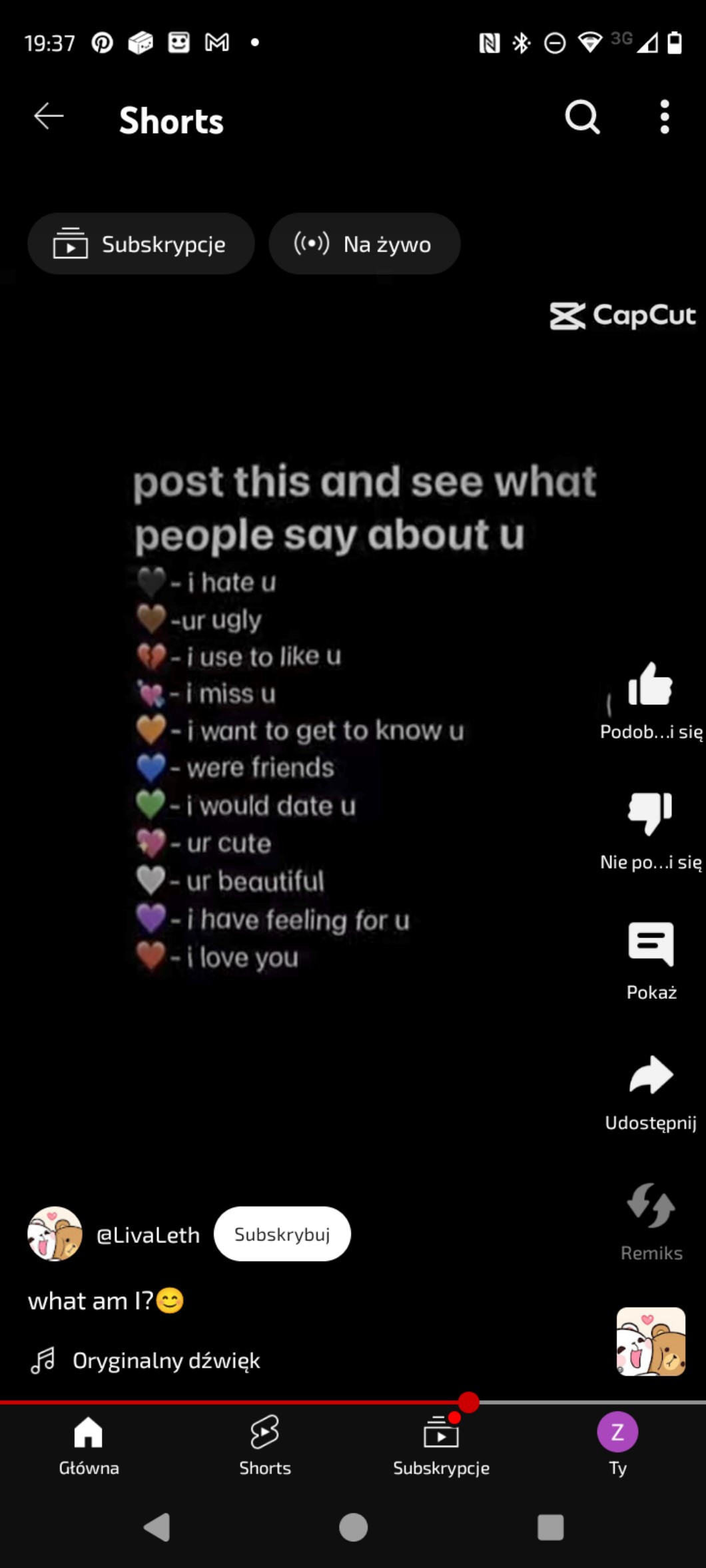Switch to the Główna tab
This screenshot has height=1568, width=706.
coord(89,1443)
